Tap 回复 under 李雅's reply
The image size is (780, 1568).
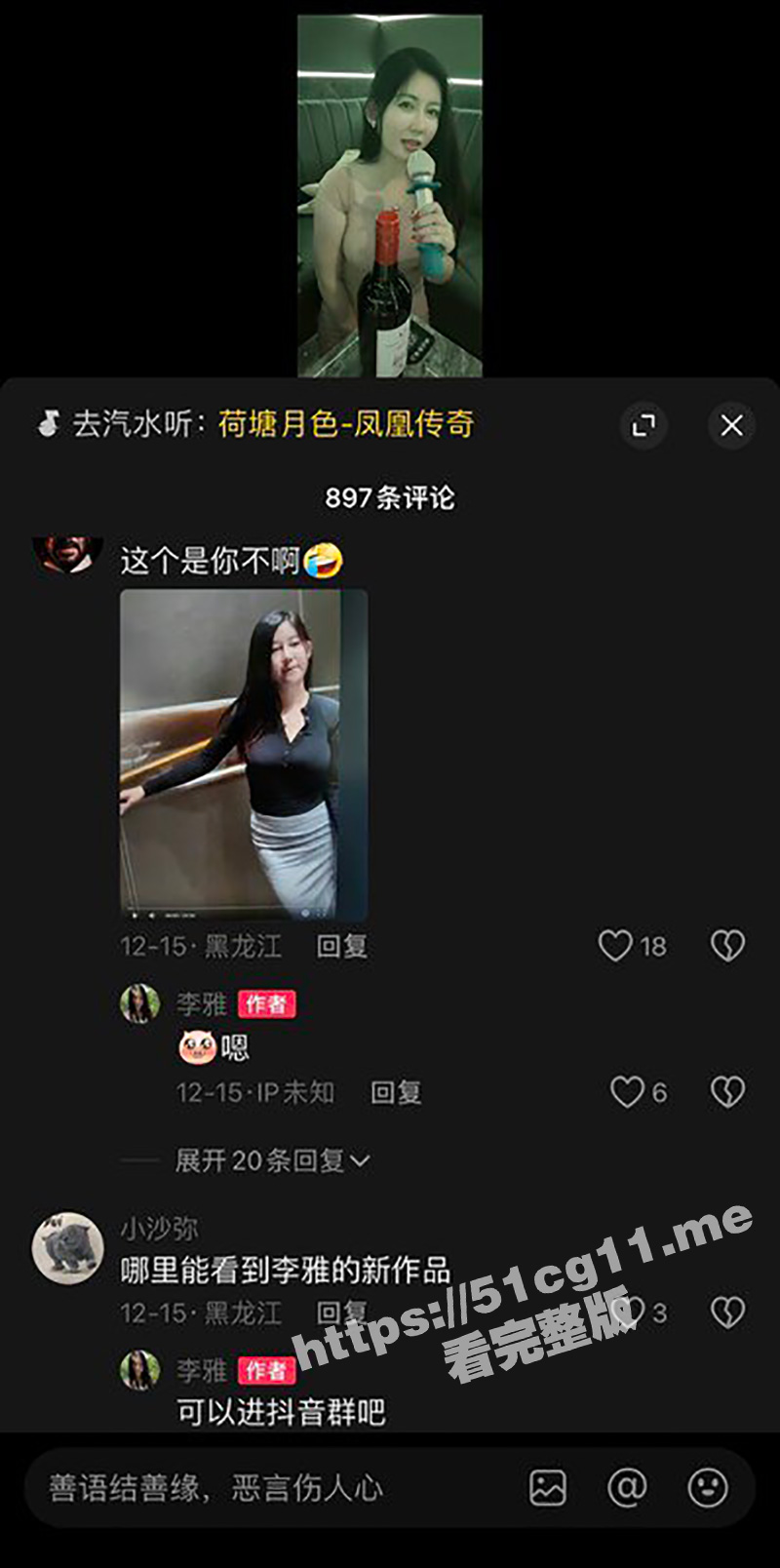point(394,1093)
